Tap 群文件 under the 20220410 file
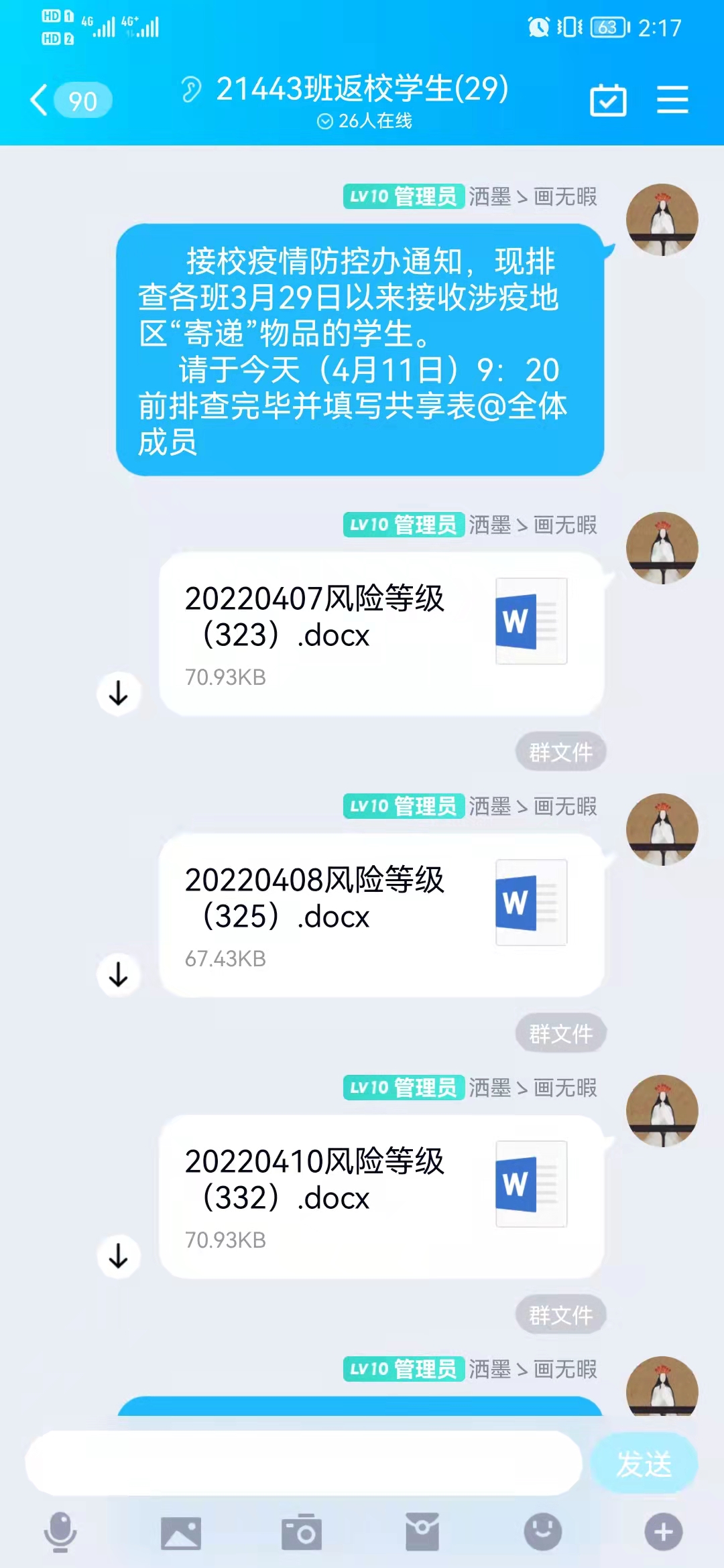The image size is (724, 1568). click(x=560, y=1315)
